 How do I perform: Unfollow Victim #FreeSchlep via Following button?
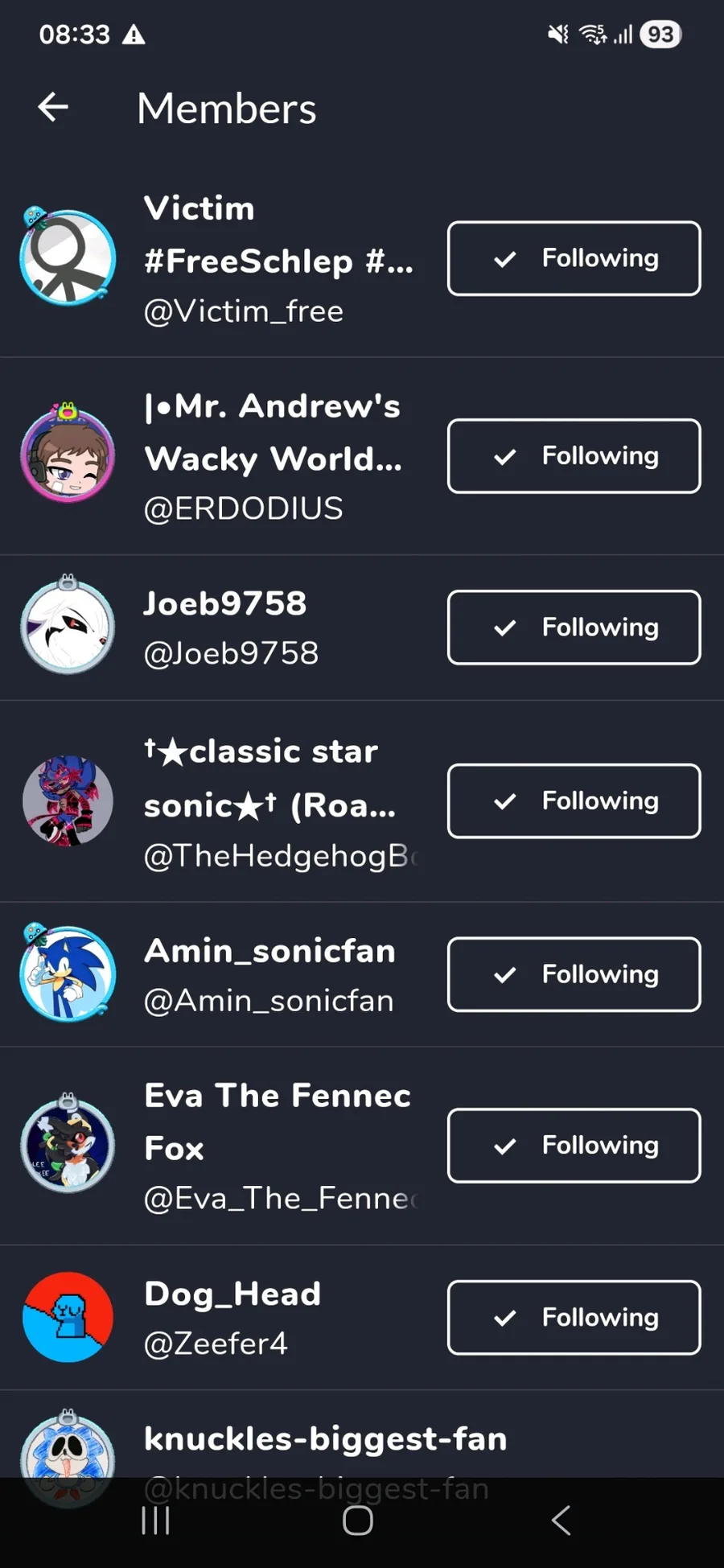tap(574, 258)
